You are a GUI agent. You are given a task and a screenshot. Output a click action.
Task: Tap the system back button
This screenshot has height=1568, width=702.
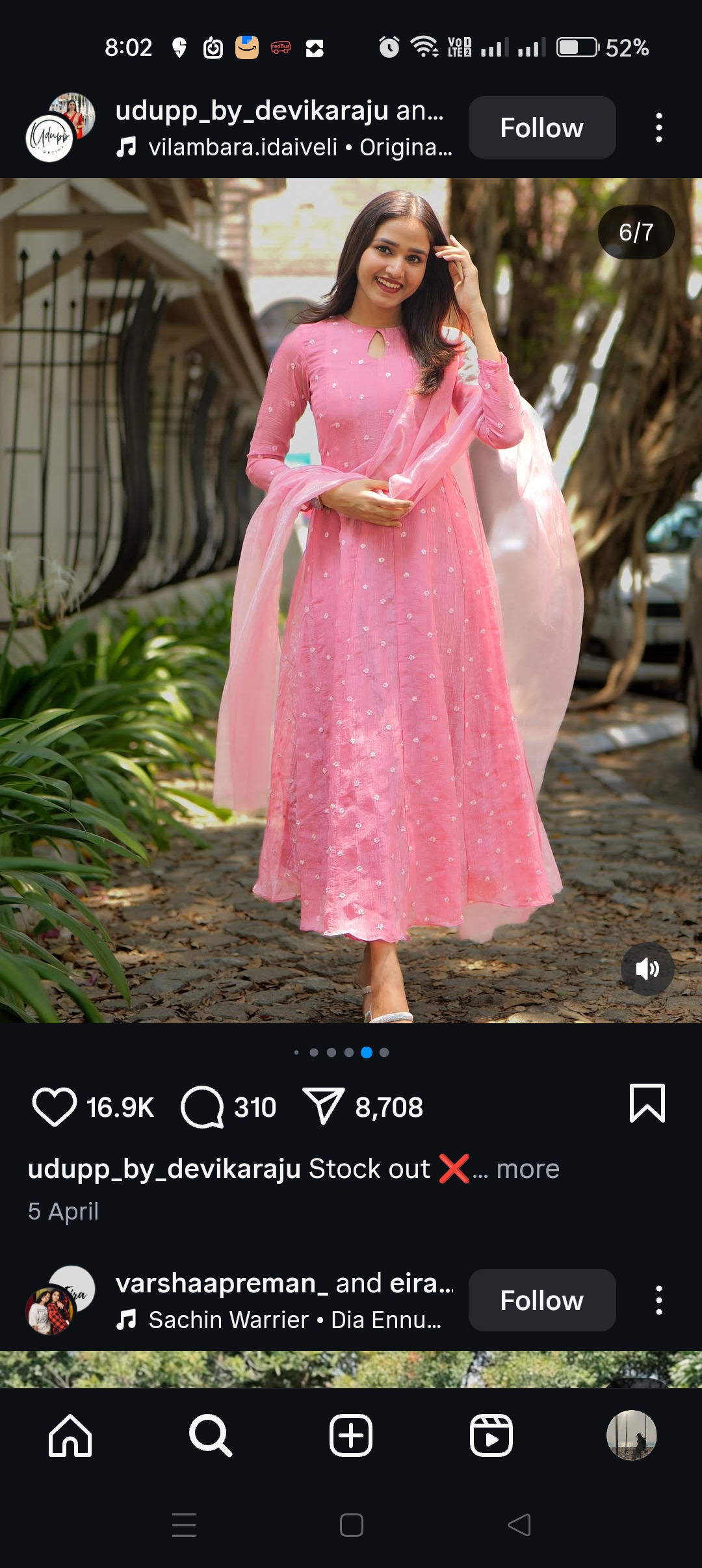[519, 1524]
